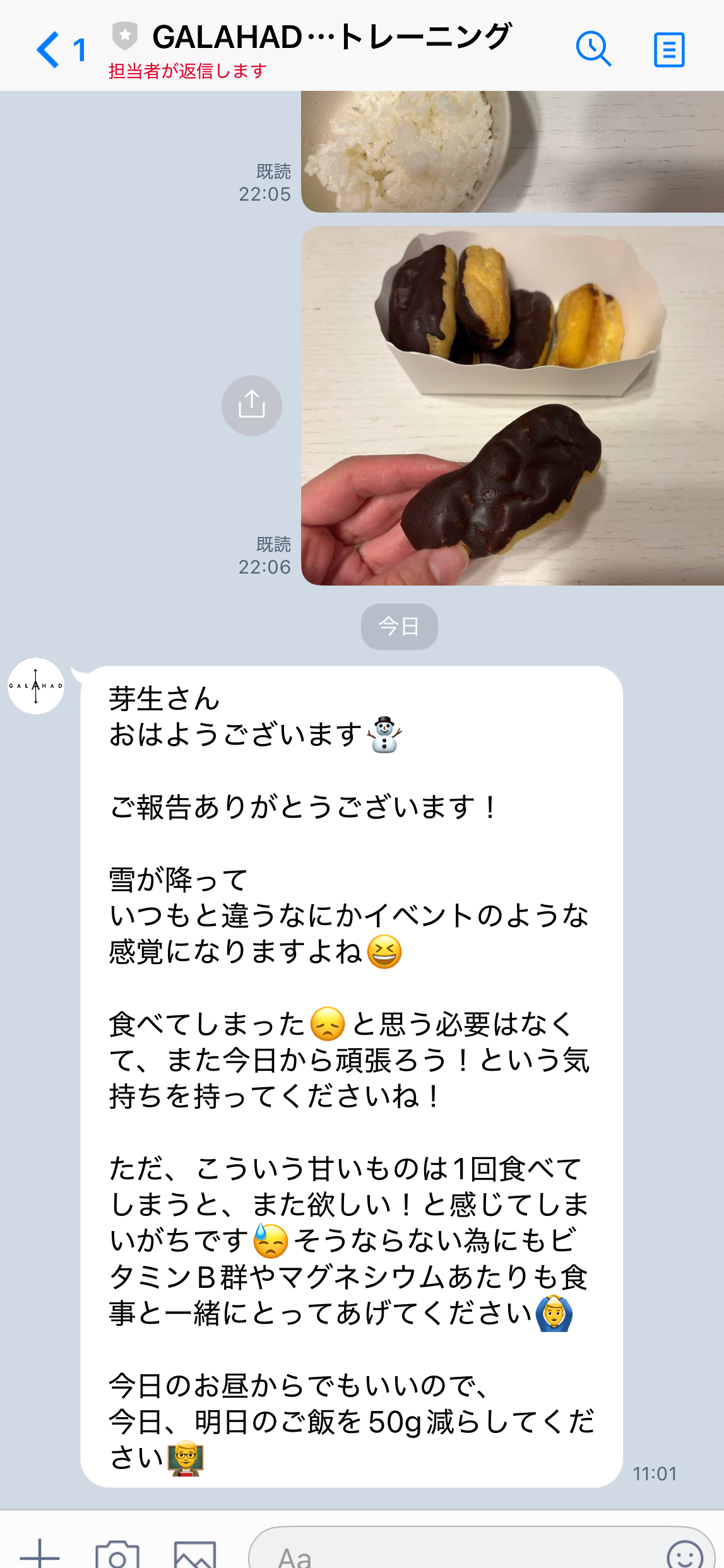The height and width of the screenshot is (1568, 724).
Task: Open the chat search icon
Action: coord(593,49)
